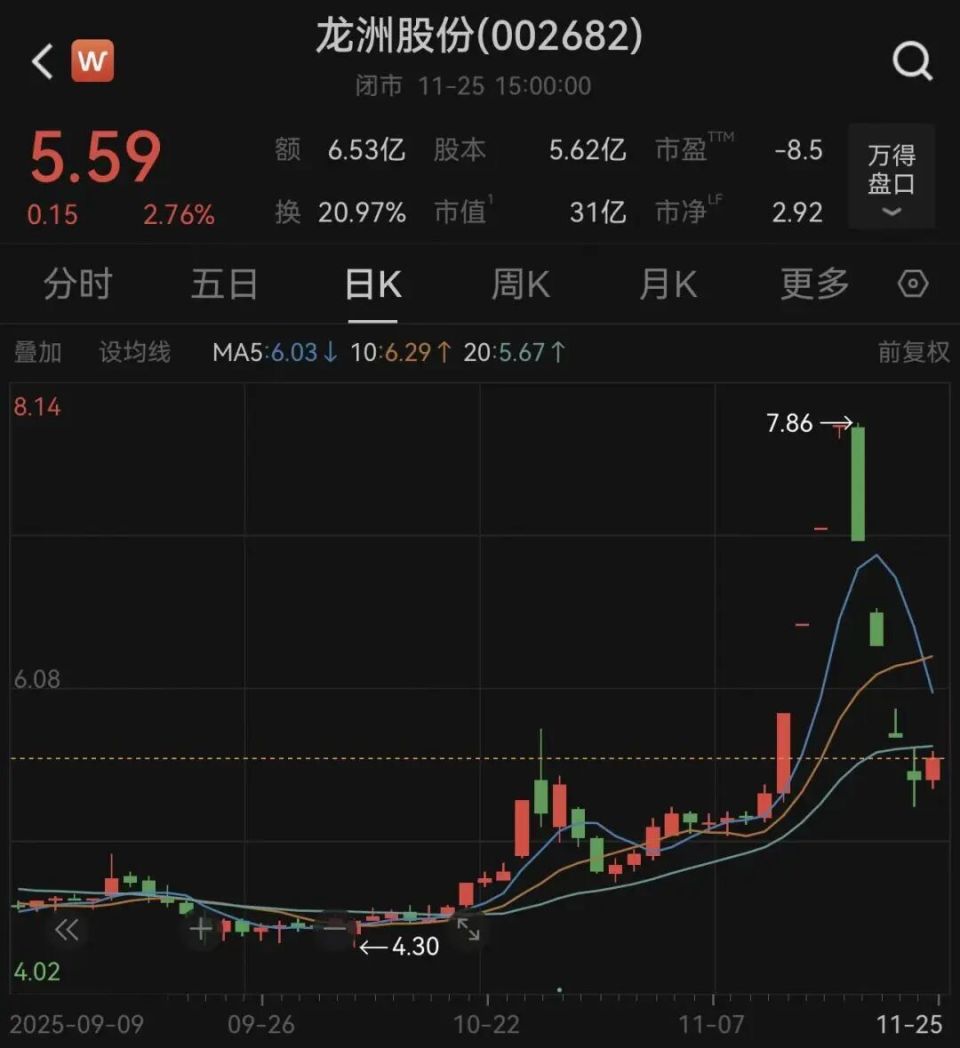Expand 万得盘口 panel with its chevron

889,210
